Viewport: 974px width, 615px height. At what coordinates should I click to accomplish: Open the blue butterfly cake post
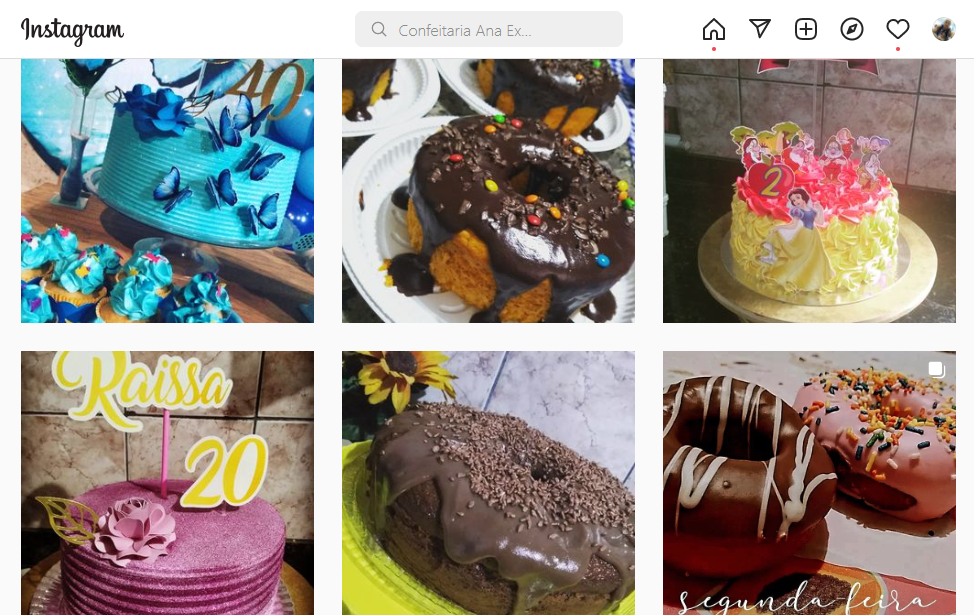167,190
